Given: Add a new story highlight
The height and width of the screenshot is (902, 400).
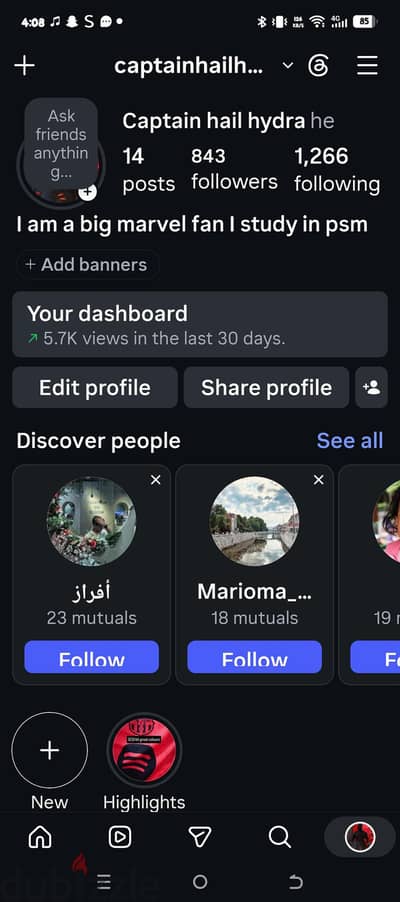Looking at the screenshot, I should pyautogui.click(x=49, y=750).
